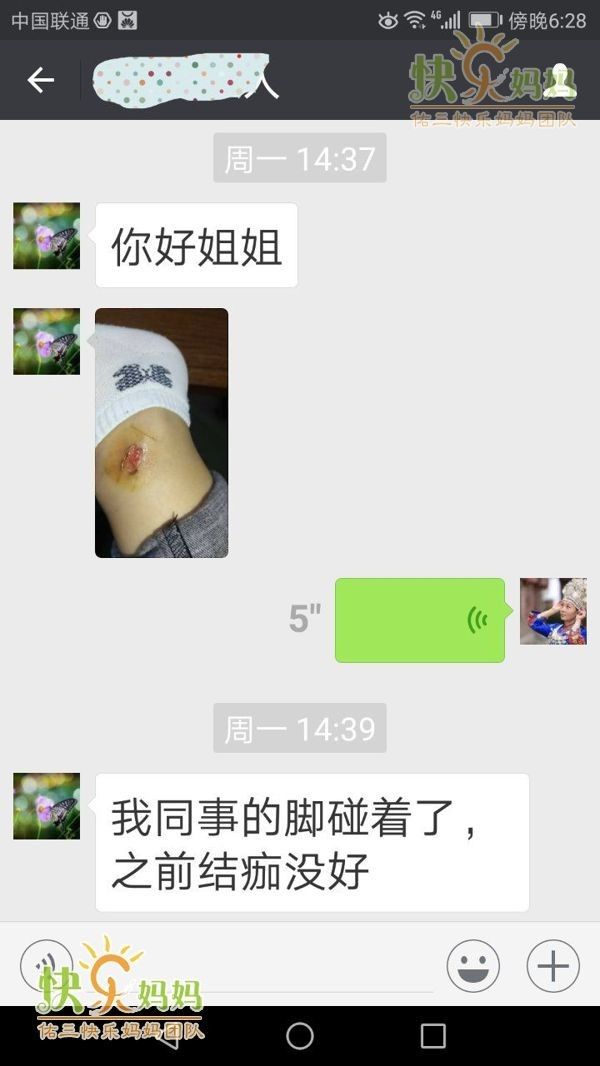
Task: Open the foot injury photo message
Action: point(161,432)
